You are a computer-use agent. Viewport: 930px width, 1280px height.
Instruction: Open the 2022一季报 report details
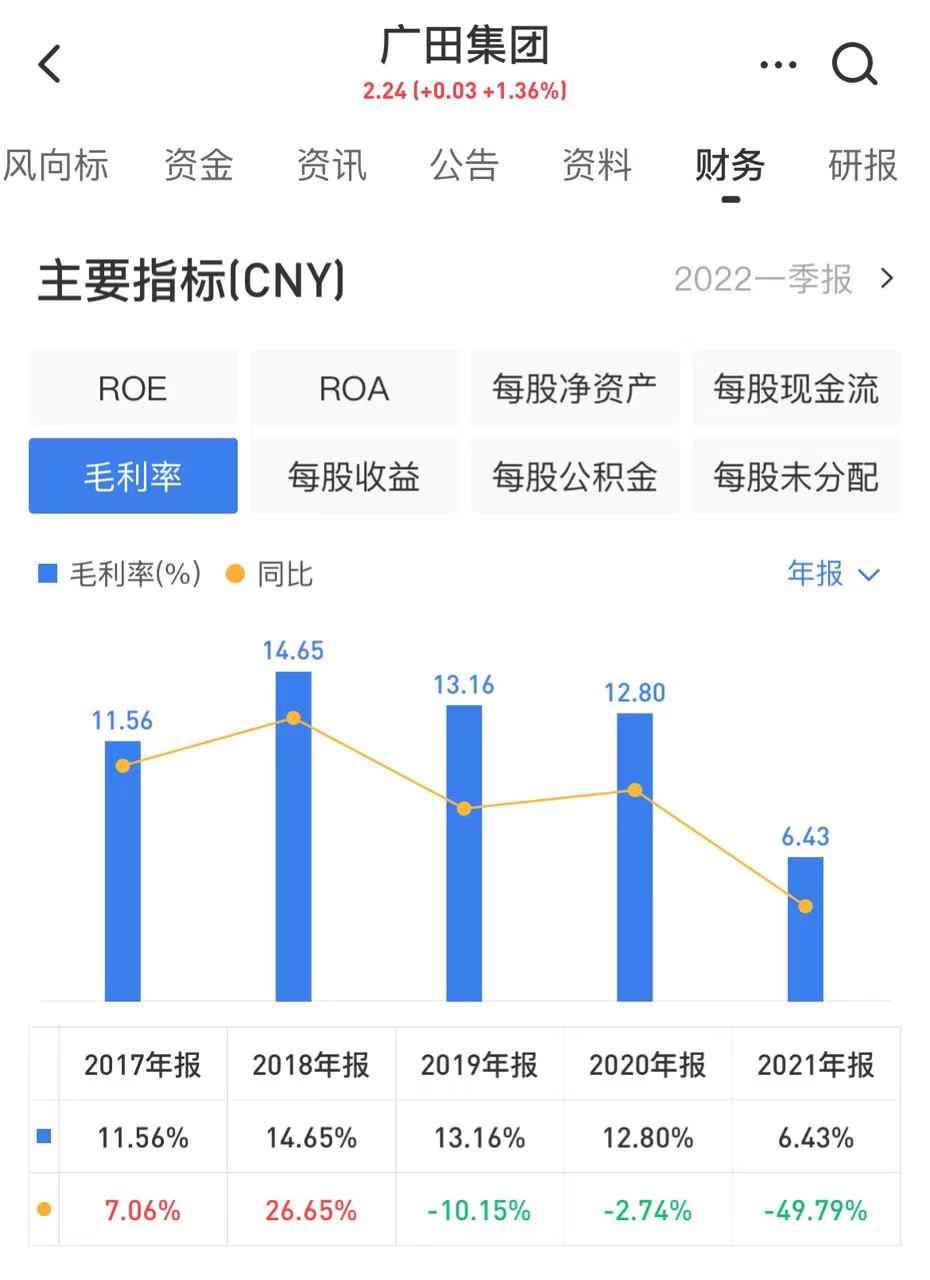[x=784, y=279]
